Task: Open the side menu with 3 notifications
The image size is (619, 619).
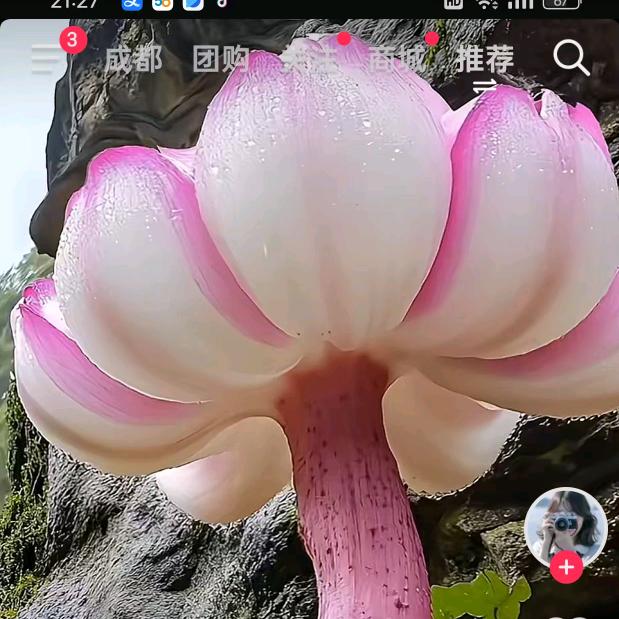Action: (x=47, y=59)
